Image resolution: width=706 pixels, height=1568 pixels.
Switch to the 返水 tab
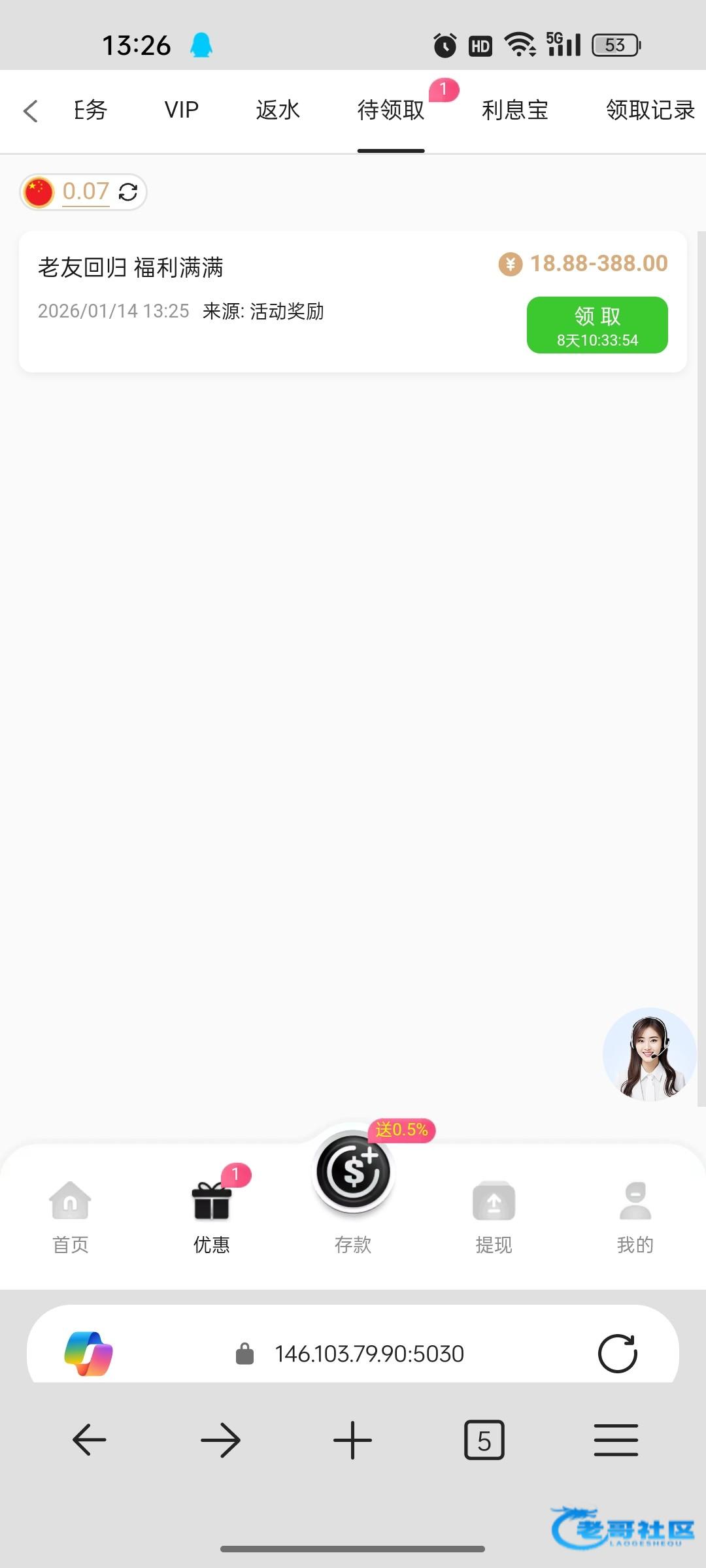coord(278,110)
